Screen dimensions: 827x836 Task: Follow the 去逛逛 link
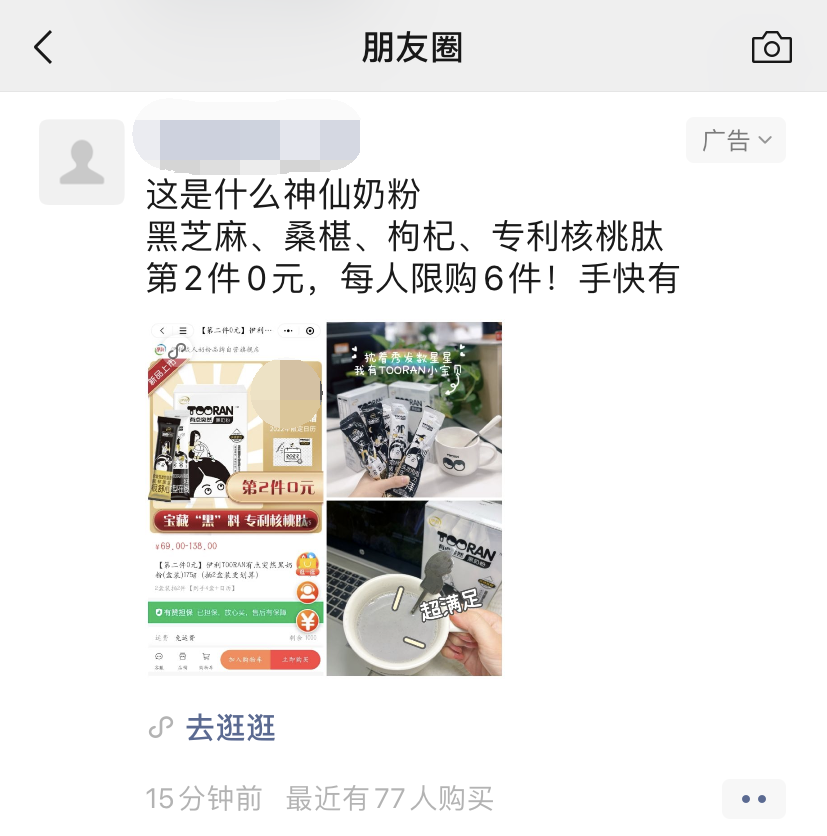pyautogui.click(x=229, y=727)
